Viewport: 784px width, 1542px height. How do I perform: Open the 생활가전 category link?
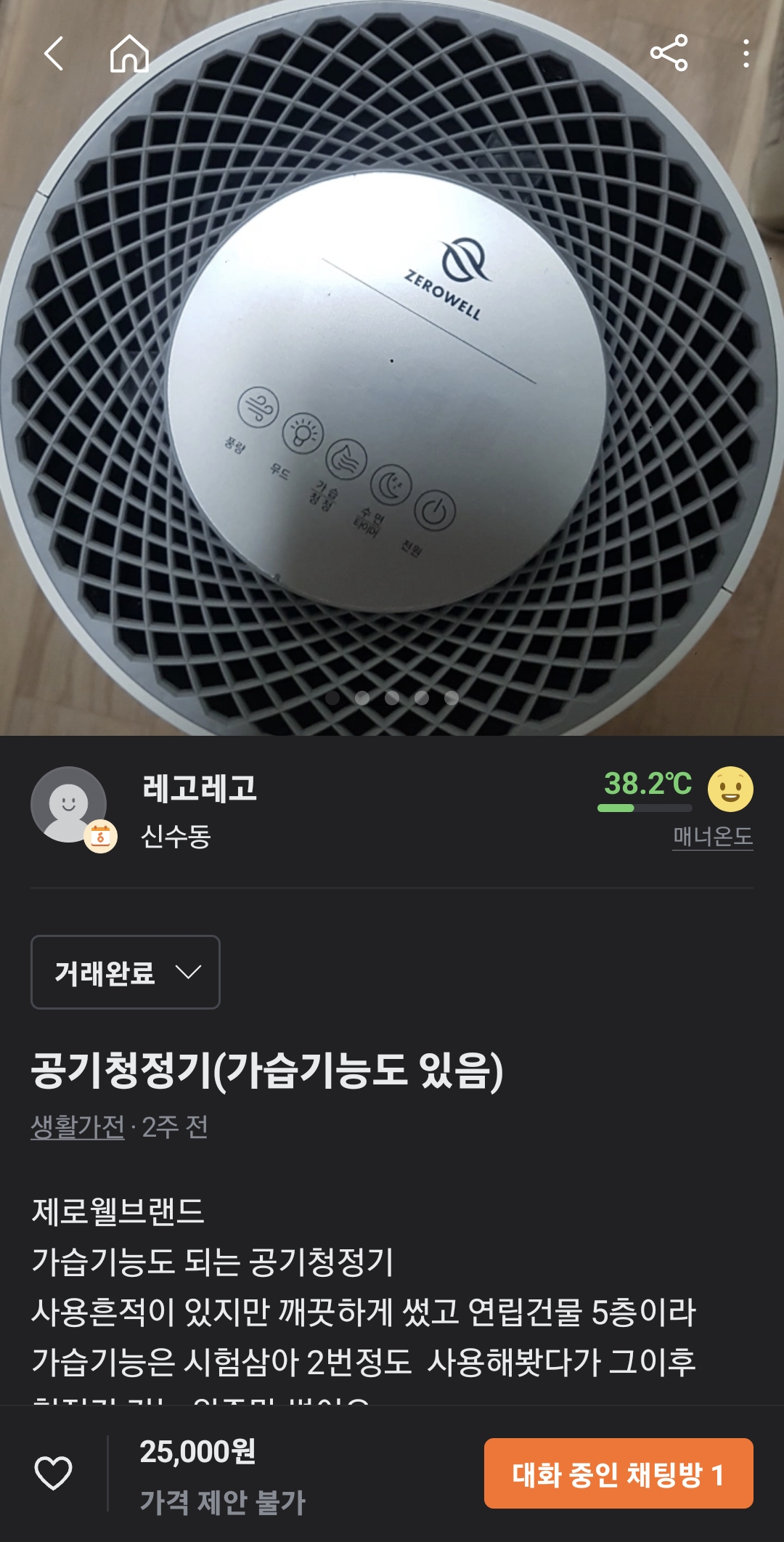coord(78,1127)
